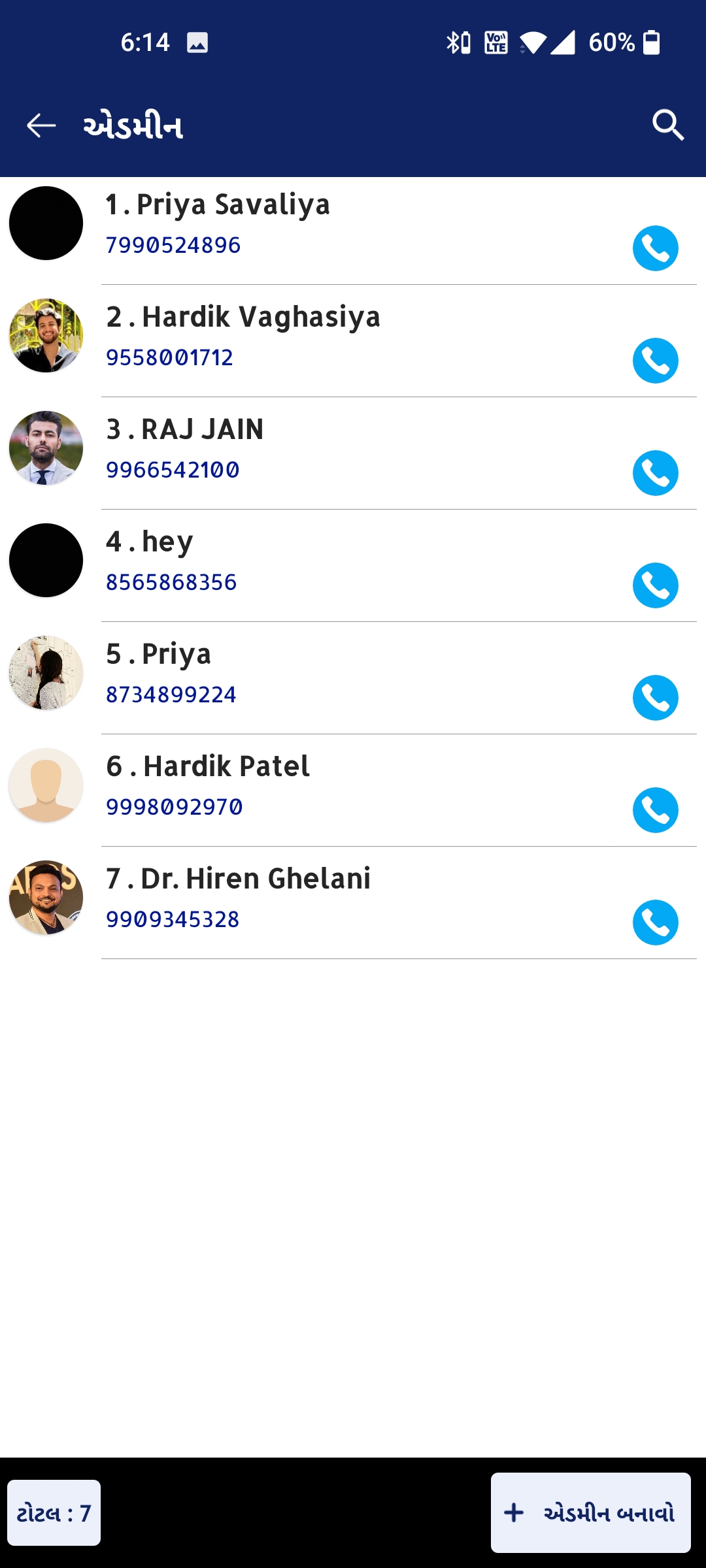Open Priya Savaliya's phone number 7990524896
Screen dimensions: 706x1568
[x=173, y=245]
